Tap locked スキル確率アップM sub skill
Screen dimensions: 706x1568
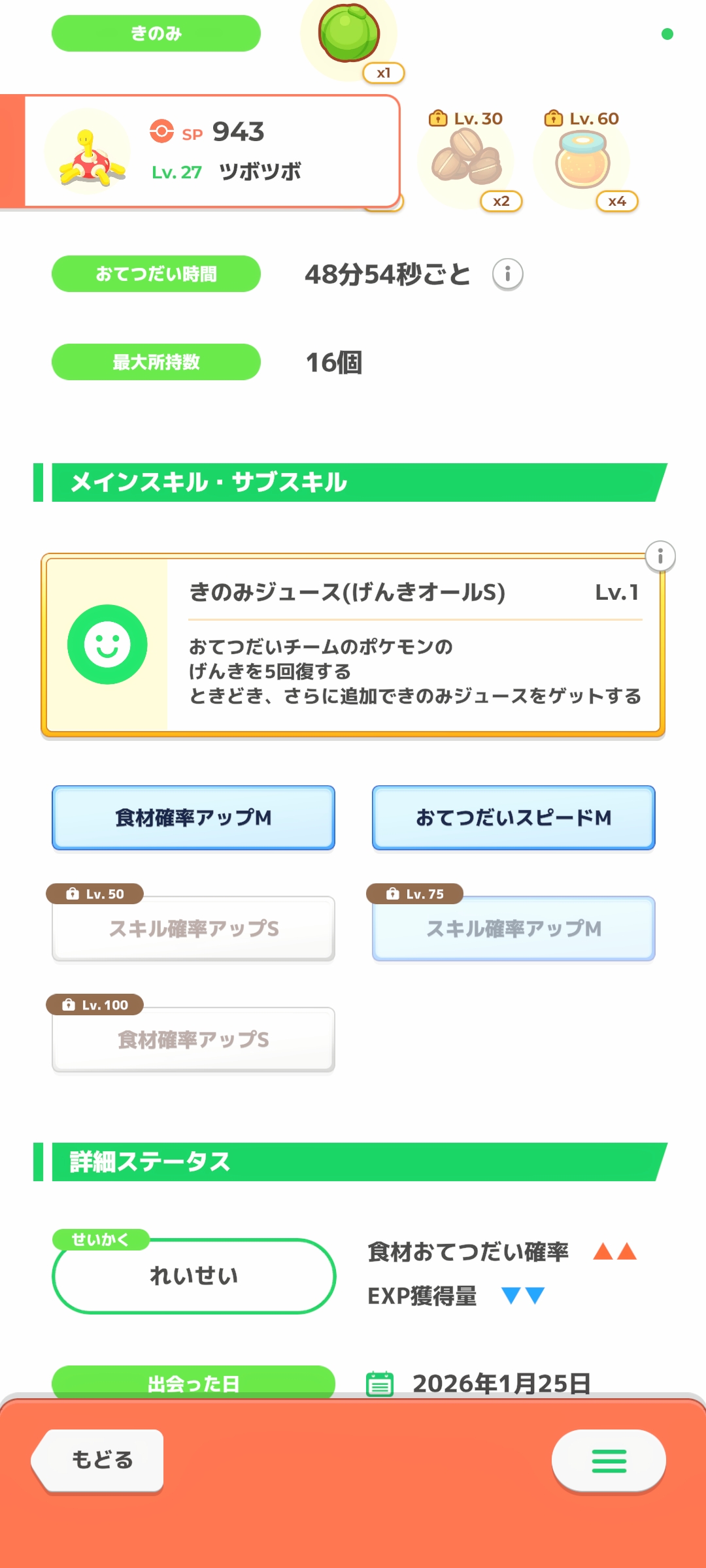click(513, 928)
